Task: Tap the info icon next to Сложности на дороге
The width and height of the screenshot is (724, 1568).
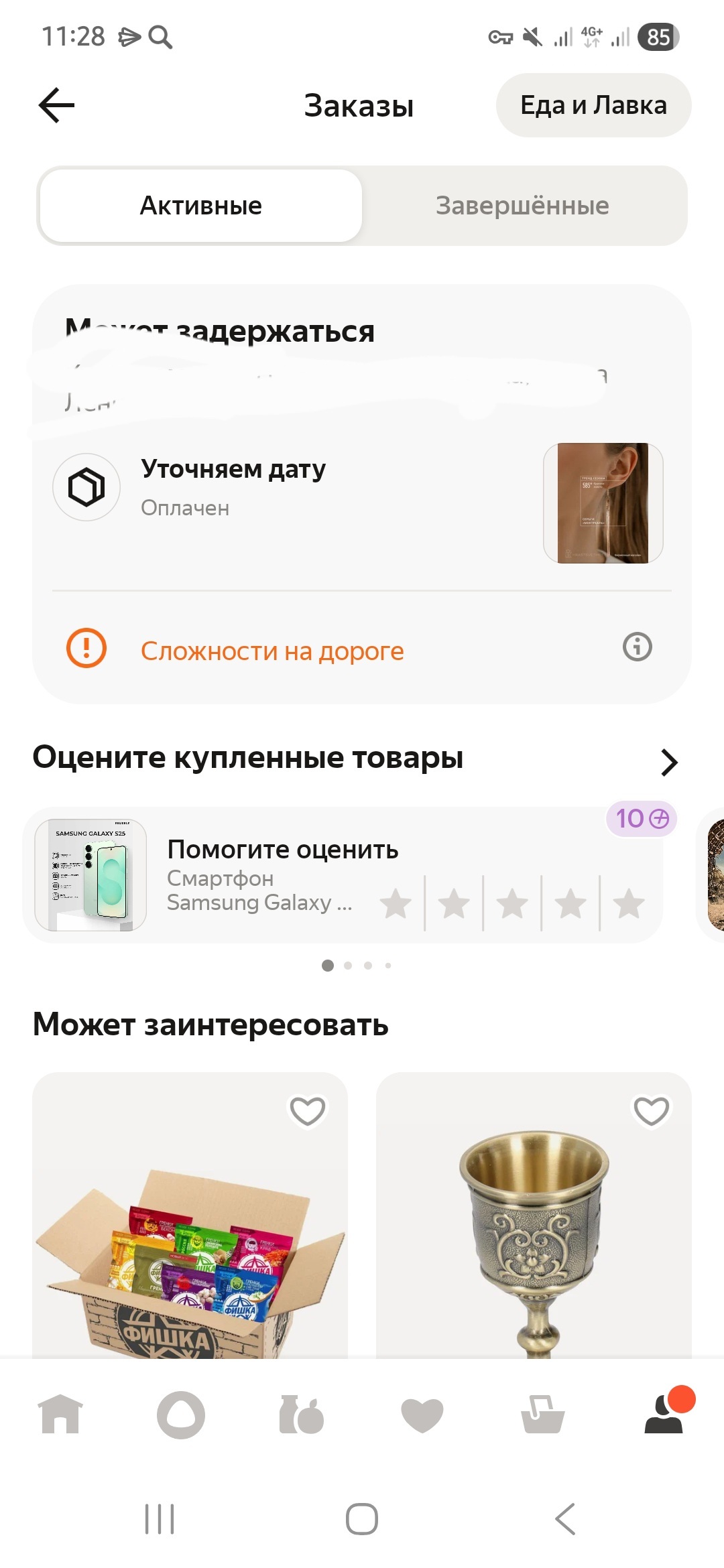Action: click(x=637, y=647)
